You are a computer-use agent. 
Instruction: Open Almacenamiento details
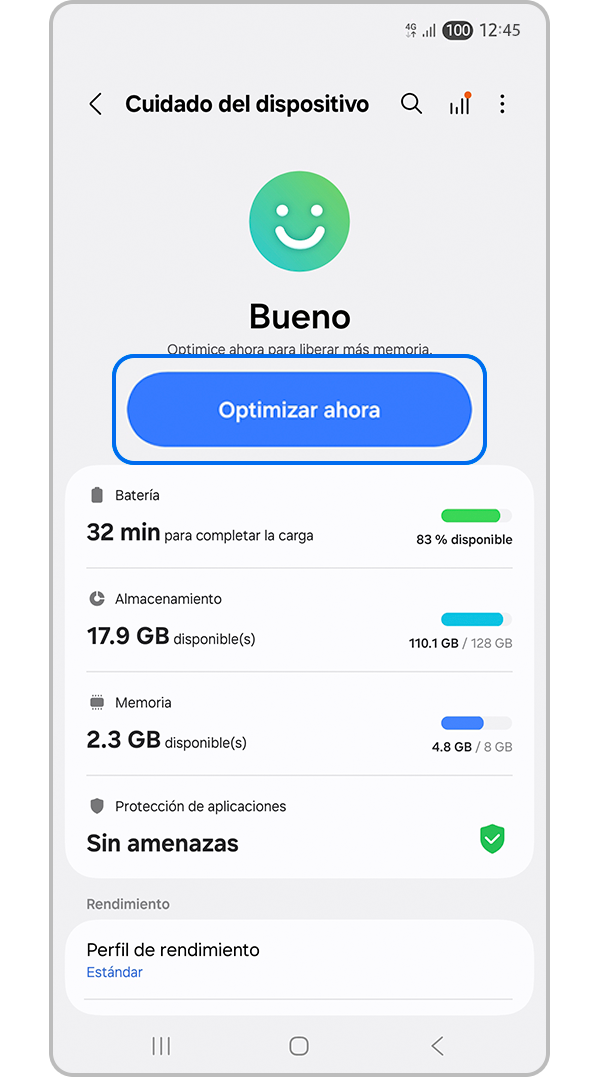[299, 621]
